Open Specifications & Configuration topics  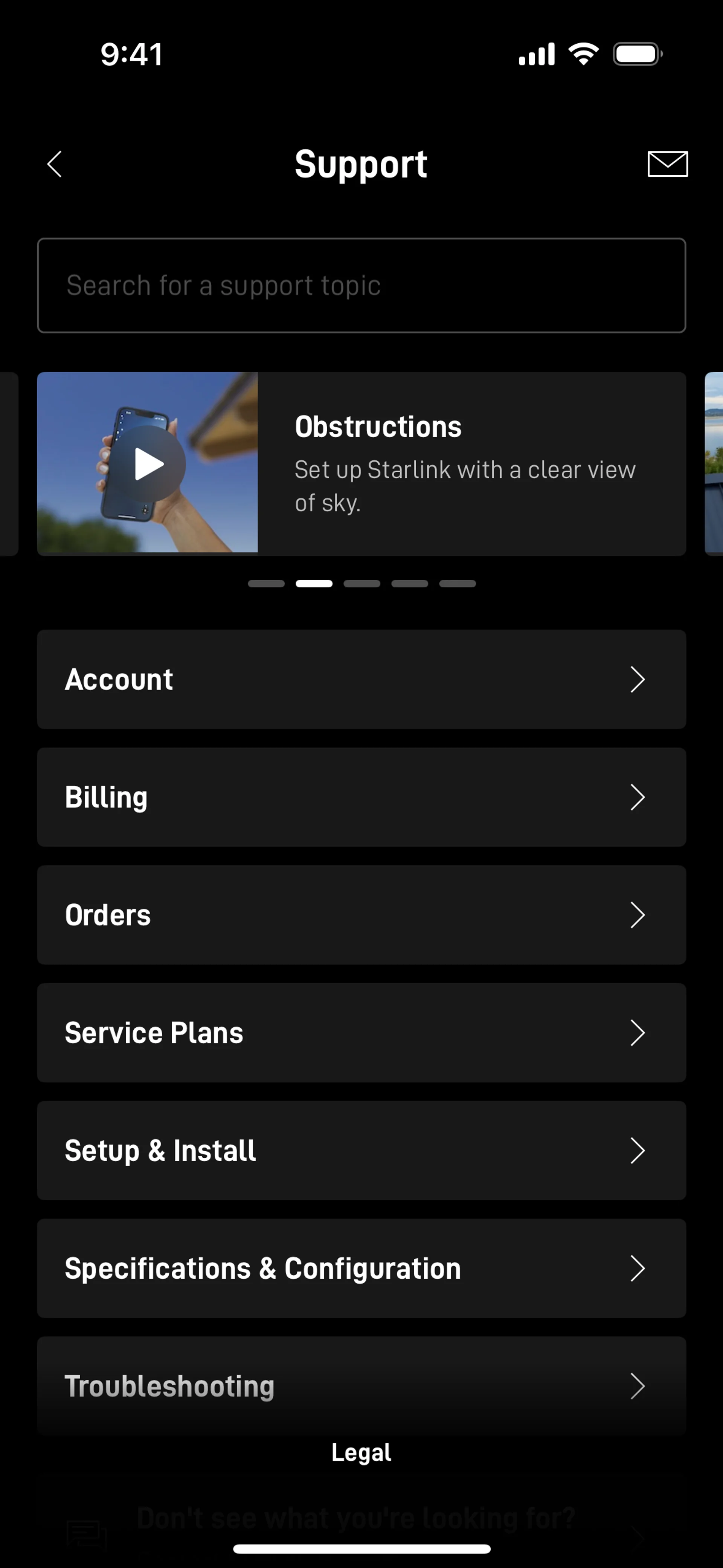361,1268
